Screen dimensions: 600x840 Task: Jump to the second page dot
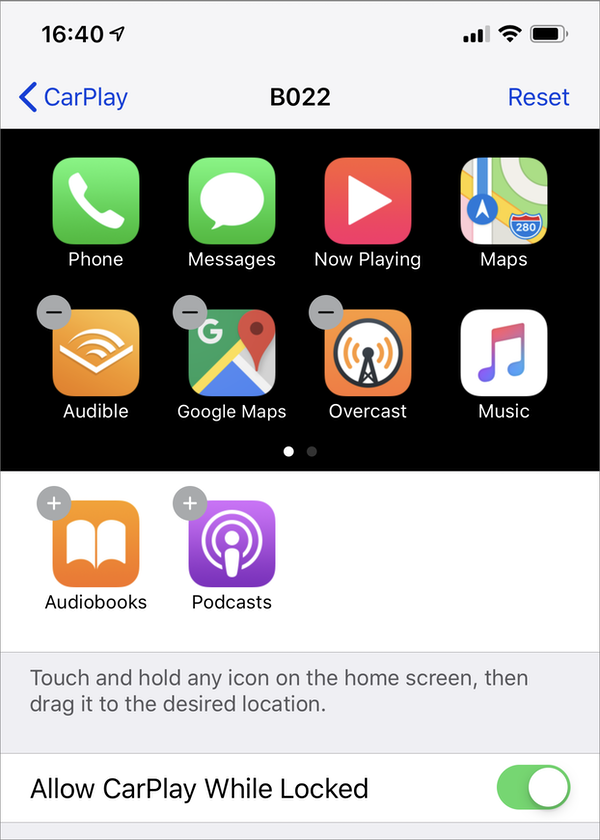(x=312, y=452)
